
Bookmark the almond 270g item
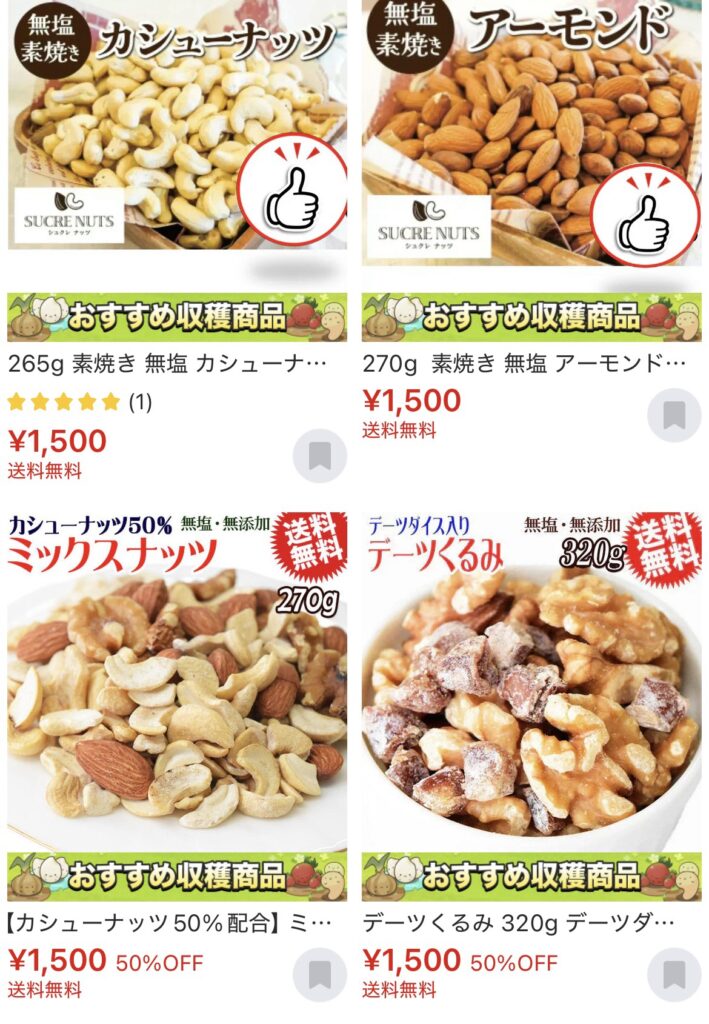point(674,415)
